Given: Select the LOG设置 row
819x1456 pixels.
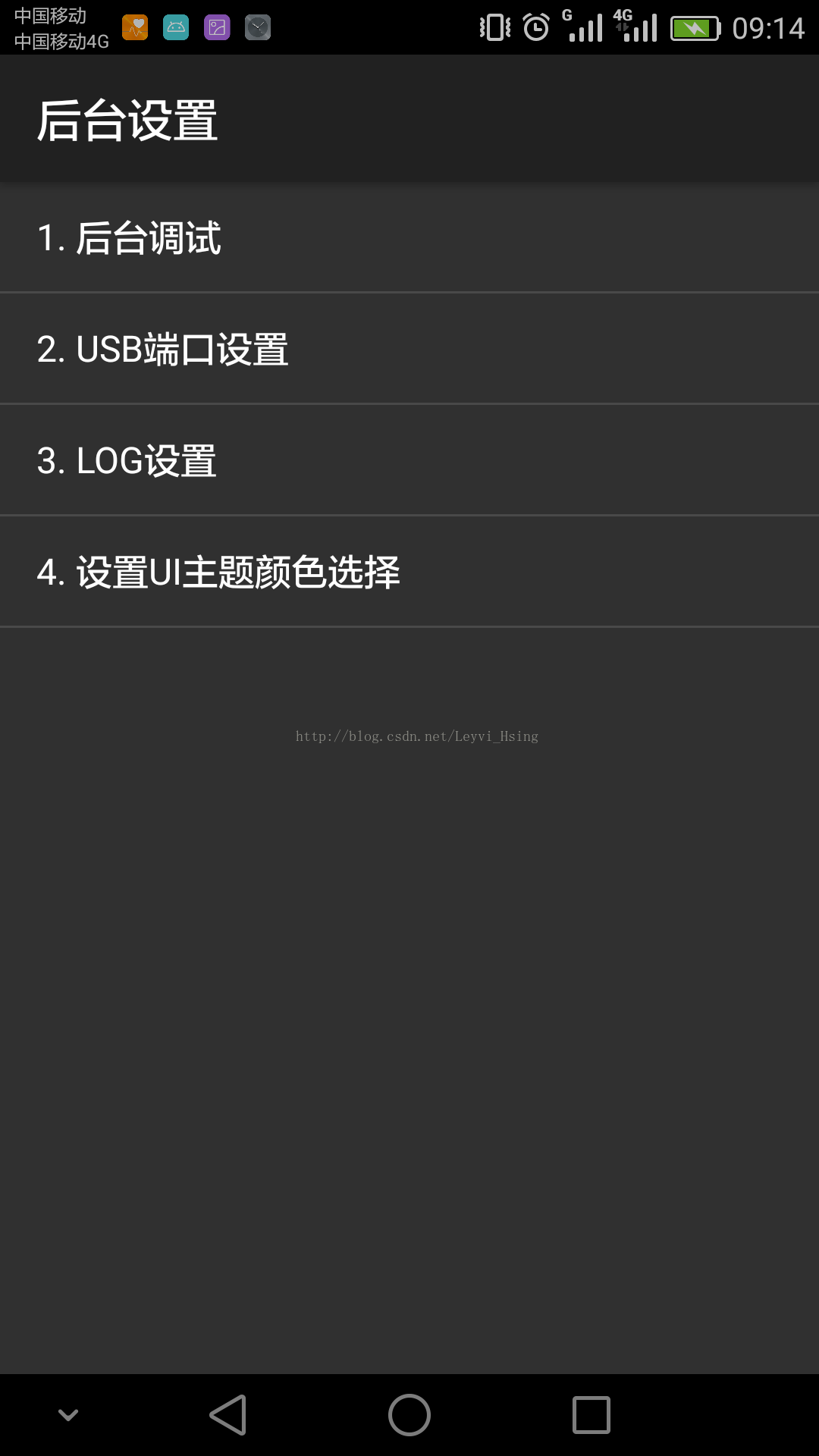Looking at the screenshot, I should [x=409, y=460].
